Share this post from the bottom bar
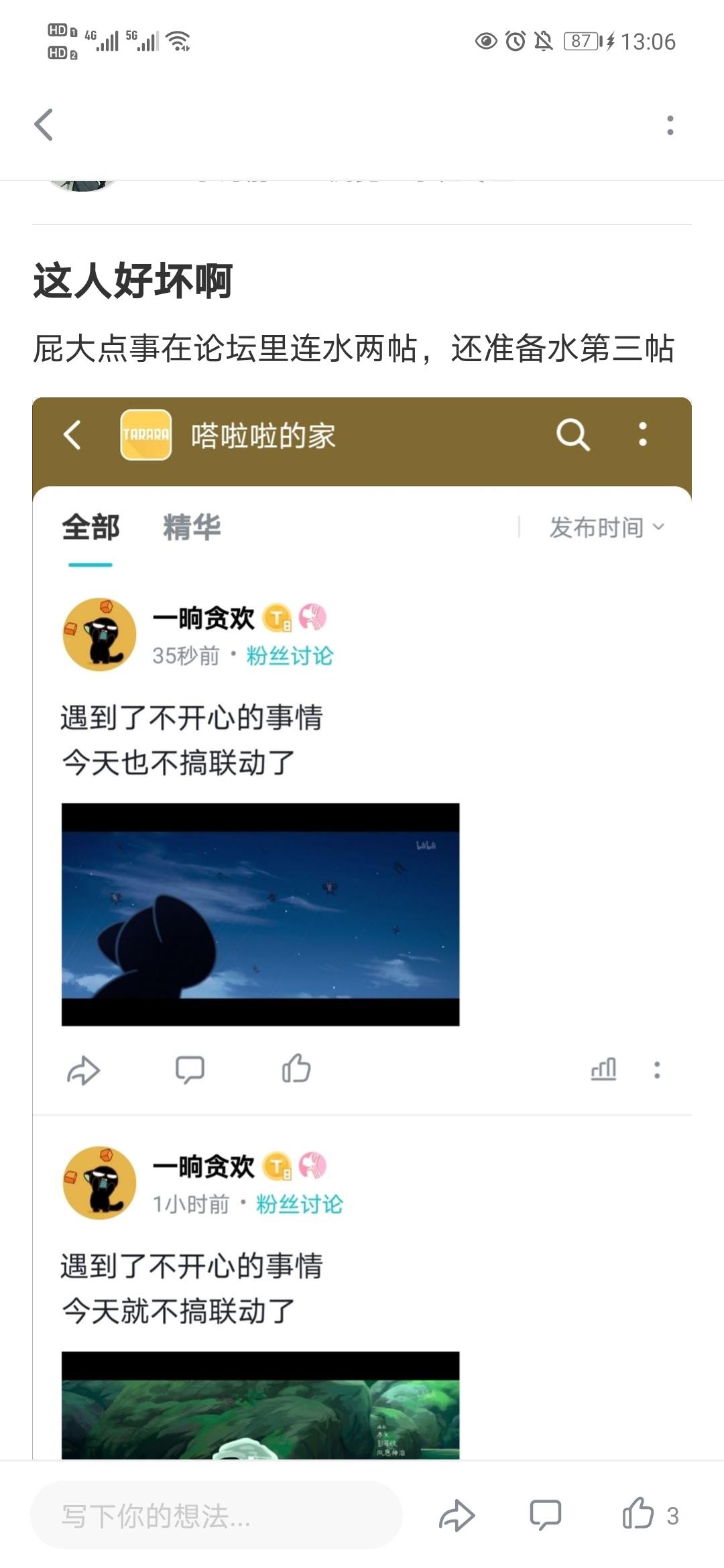 (457, 1516)
